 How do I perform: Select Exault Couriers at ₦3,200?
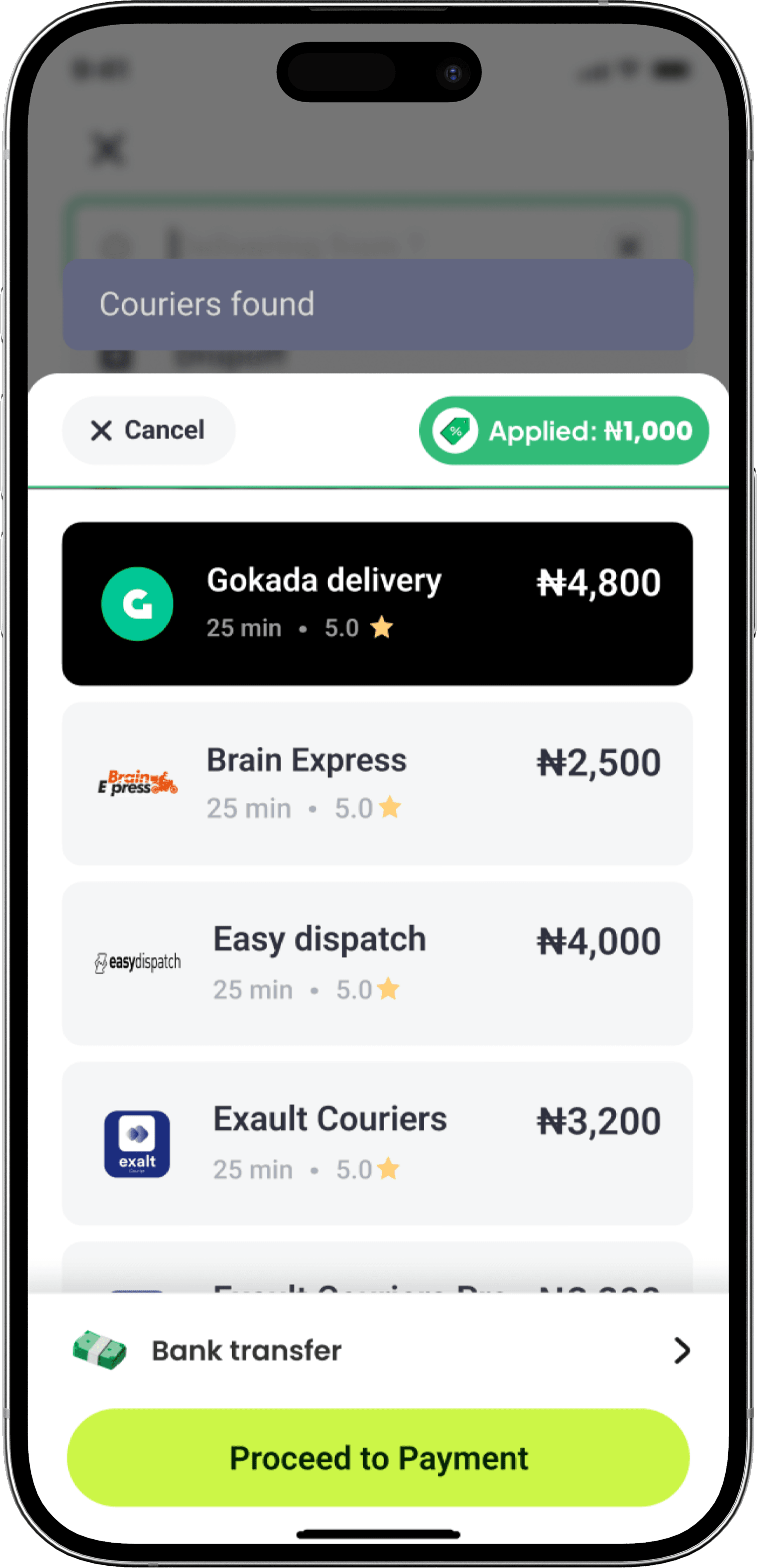(377, 1143)
